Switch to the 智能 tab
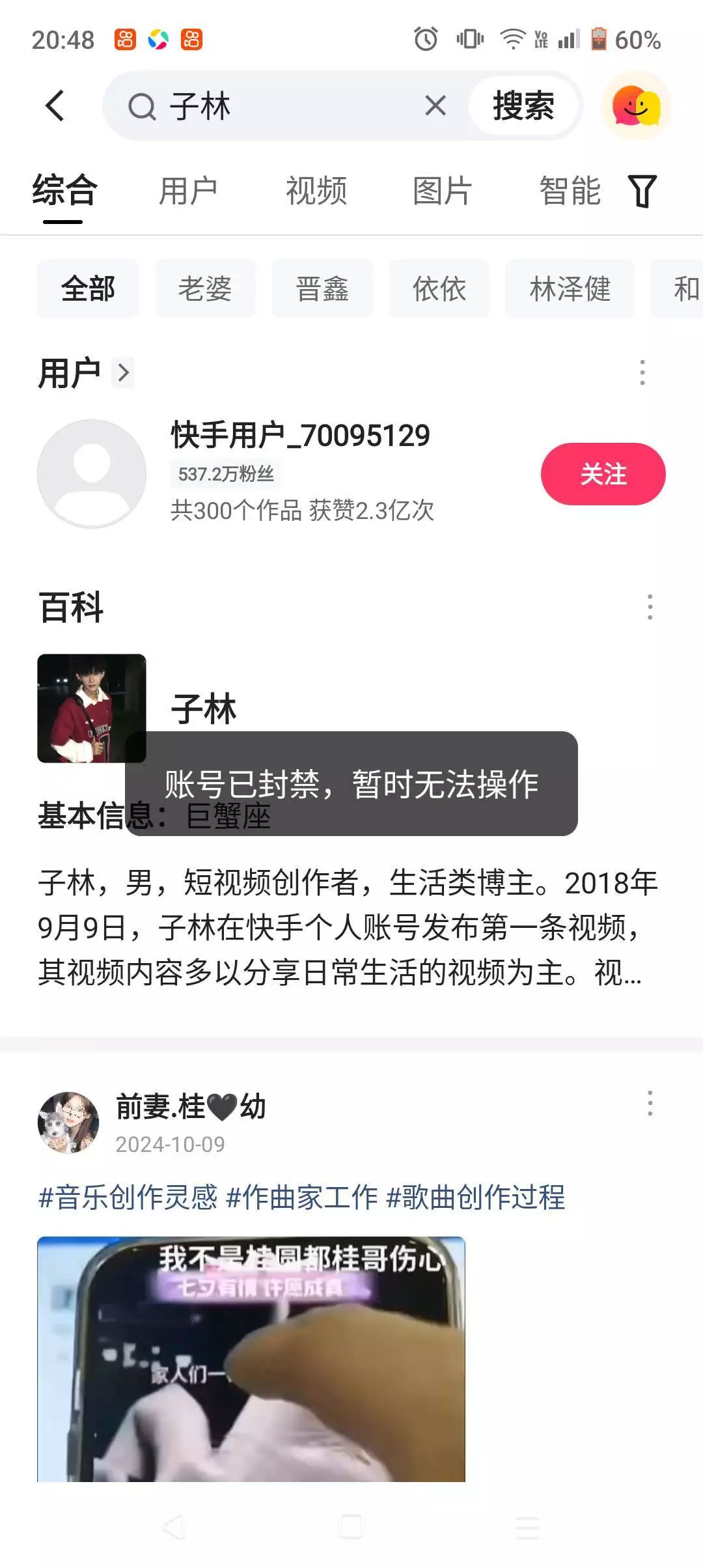 570,191
